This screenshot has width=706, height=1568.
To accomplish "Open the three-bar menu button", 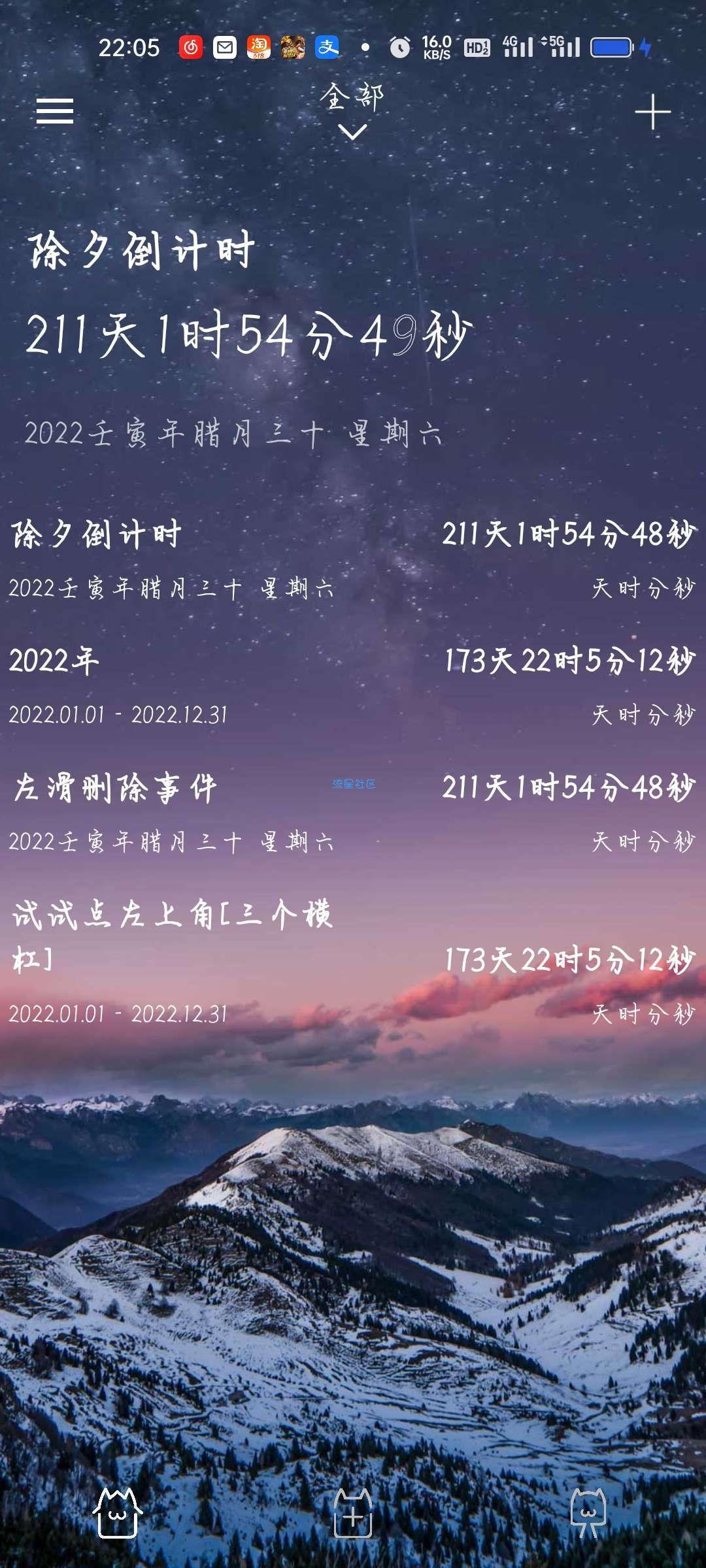I will [x=55, y=111].
